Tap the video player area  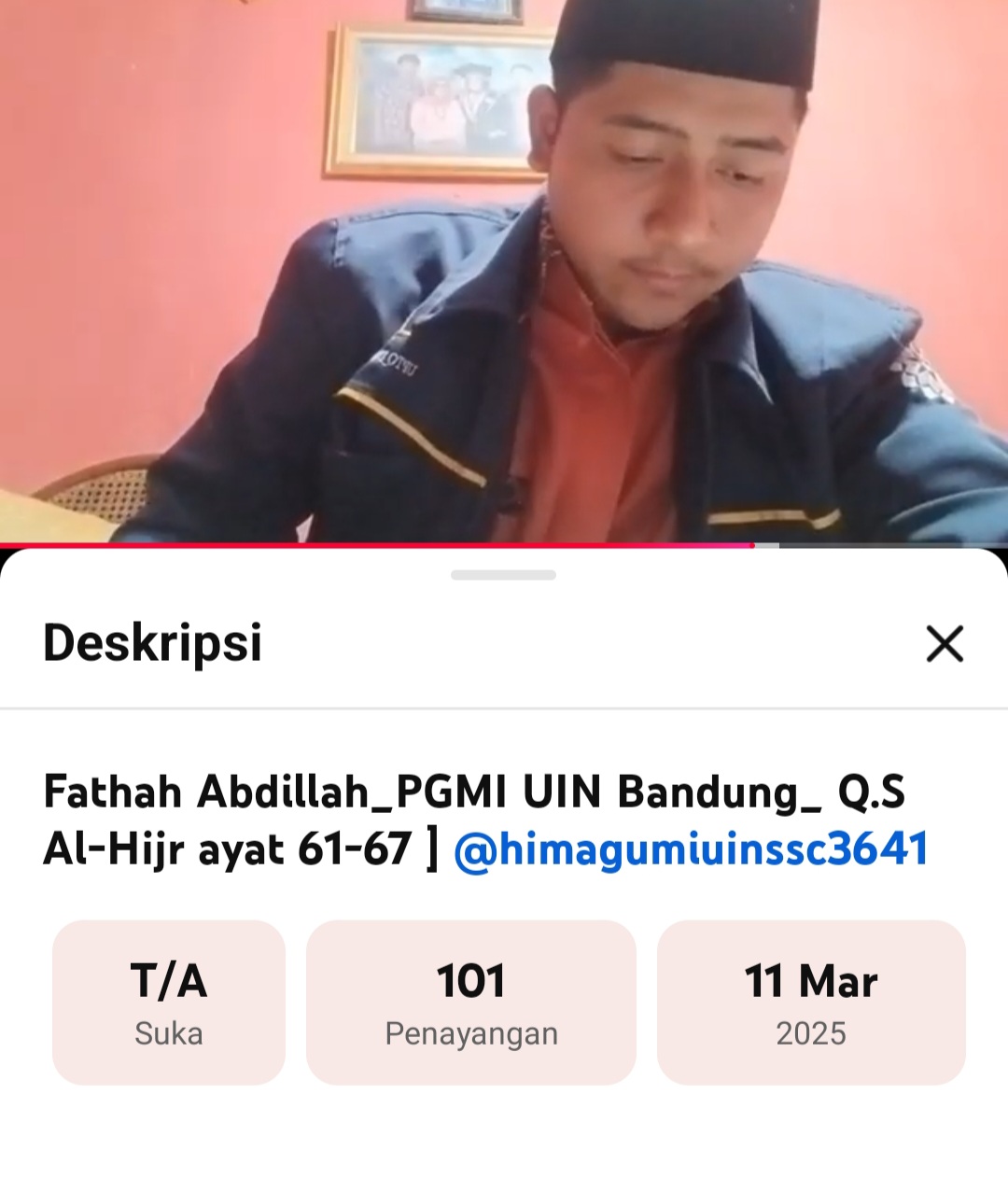(504, 271)
